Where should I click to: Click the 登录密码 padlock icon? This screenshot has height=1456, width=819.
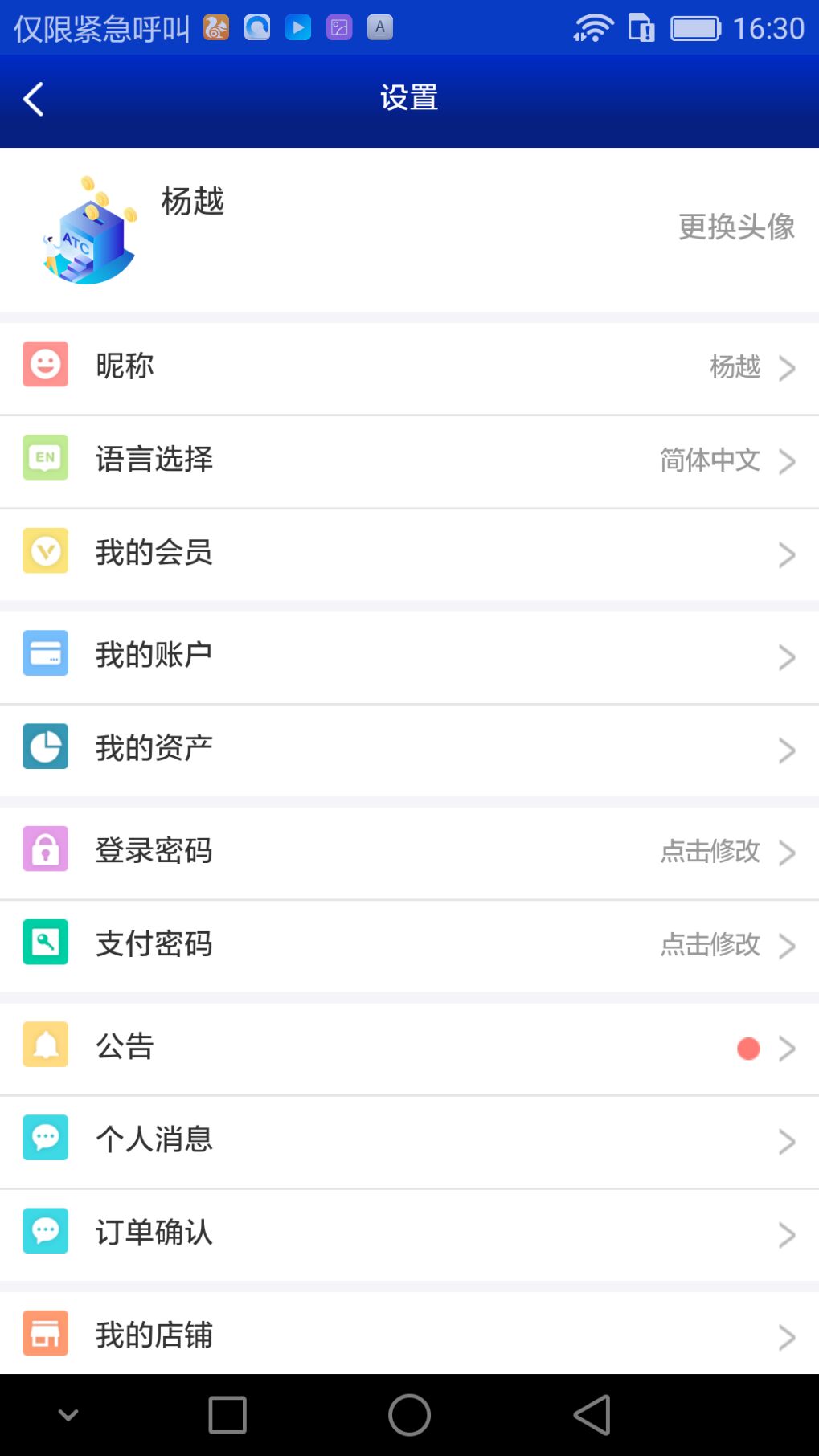click(45, 849)
